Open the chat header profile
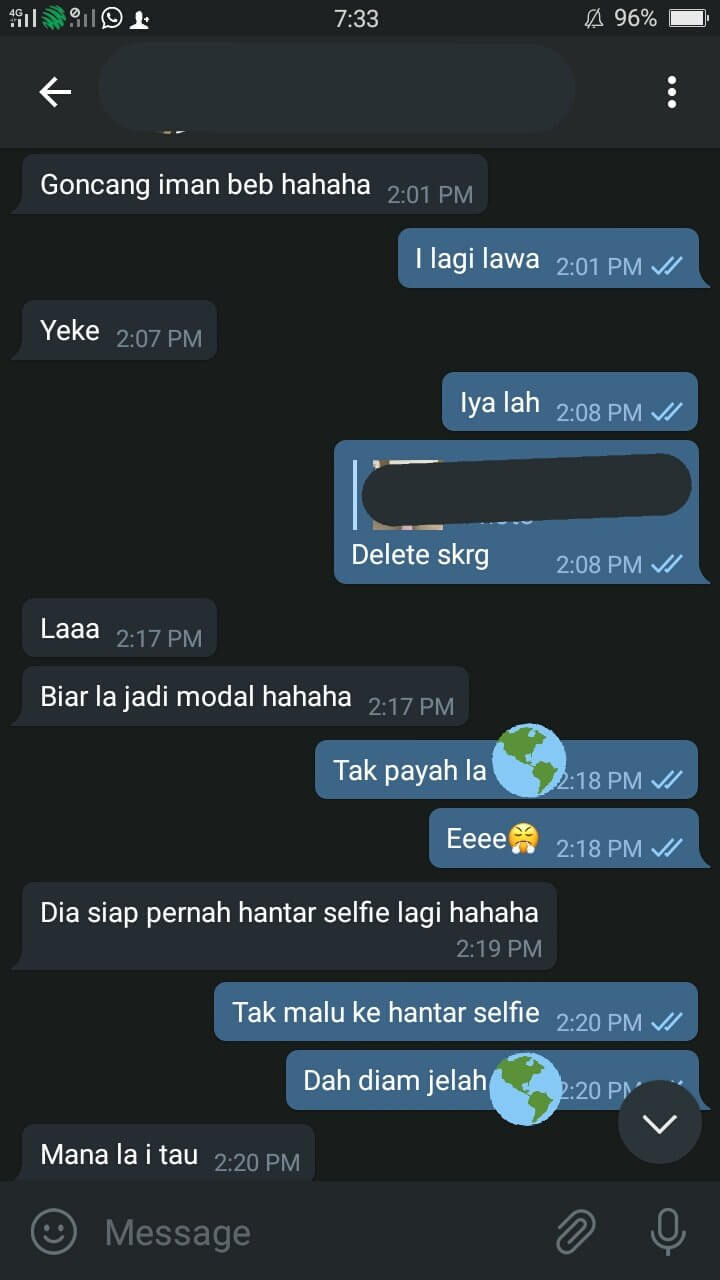The width and height of the screenshot is (720, 1280). point(335,90)
